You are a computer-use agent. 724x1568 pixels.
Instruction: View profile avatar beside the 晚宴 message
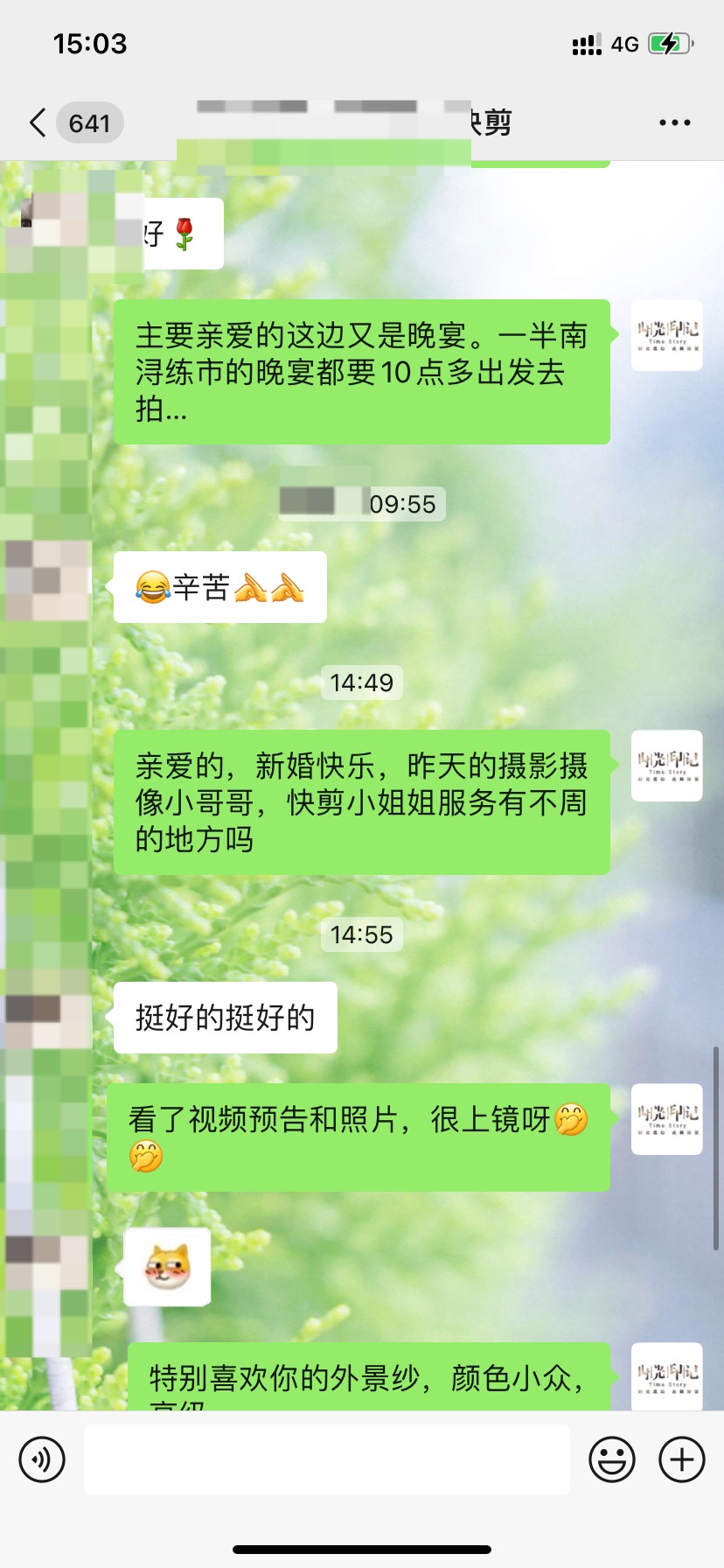[666, 335]
